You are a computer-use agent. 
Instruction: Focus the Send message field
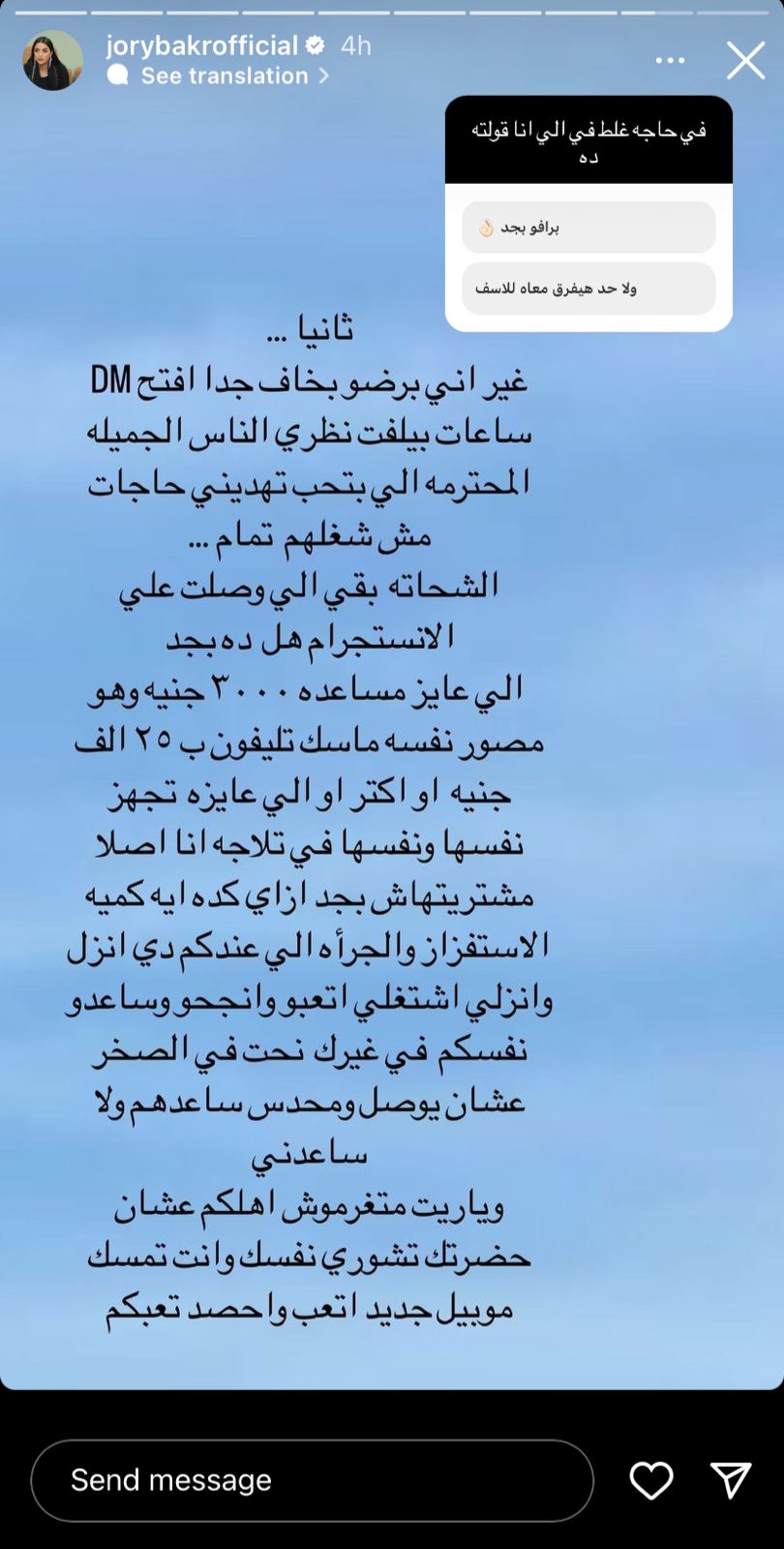click(312, 1480)
